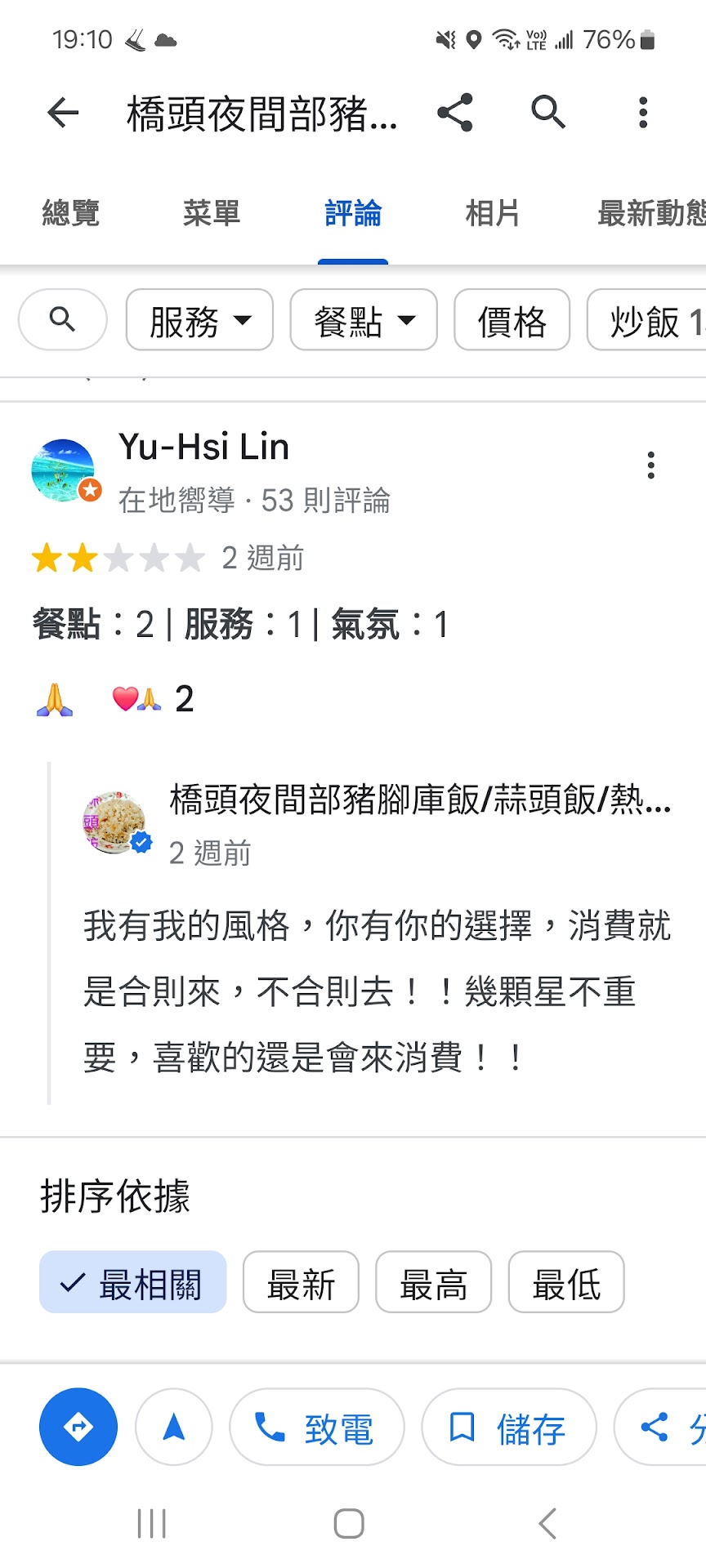The height and width of the screenshot is (1568, 706).
Task: Open search in the app bar
Action: click(x=548, y=112)
